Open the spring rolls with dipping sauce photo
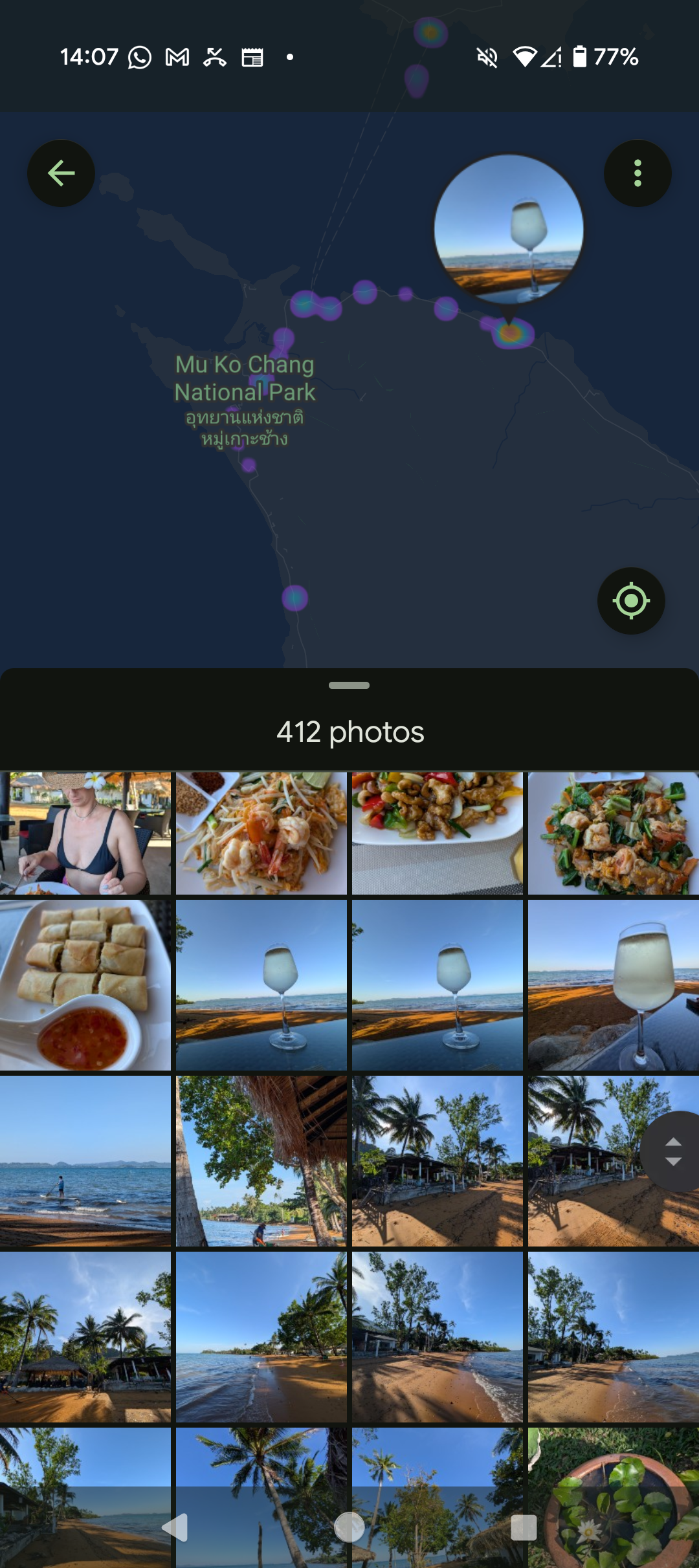This screenshot has height=1568, width=699. pyautogui.click(x=85, y=985)
